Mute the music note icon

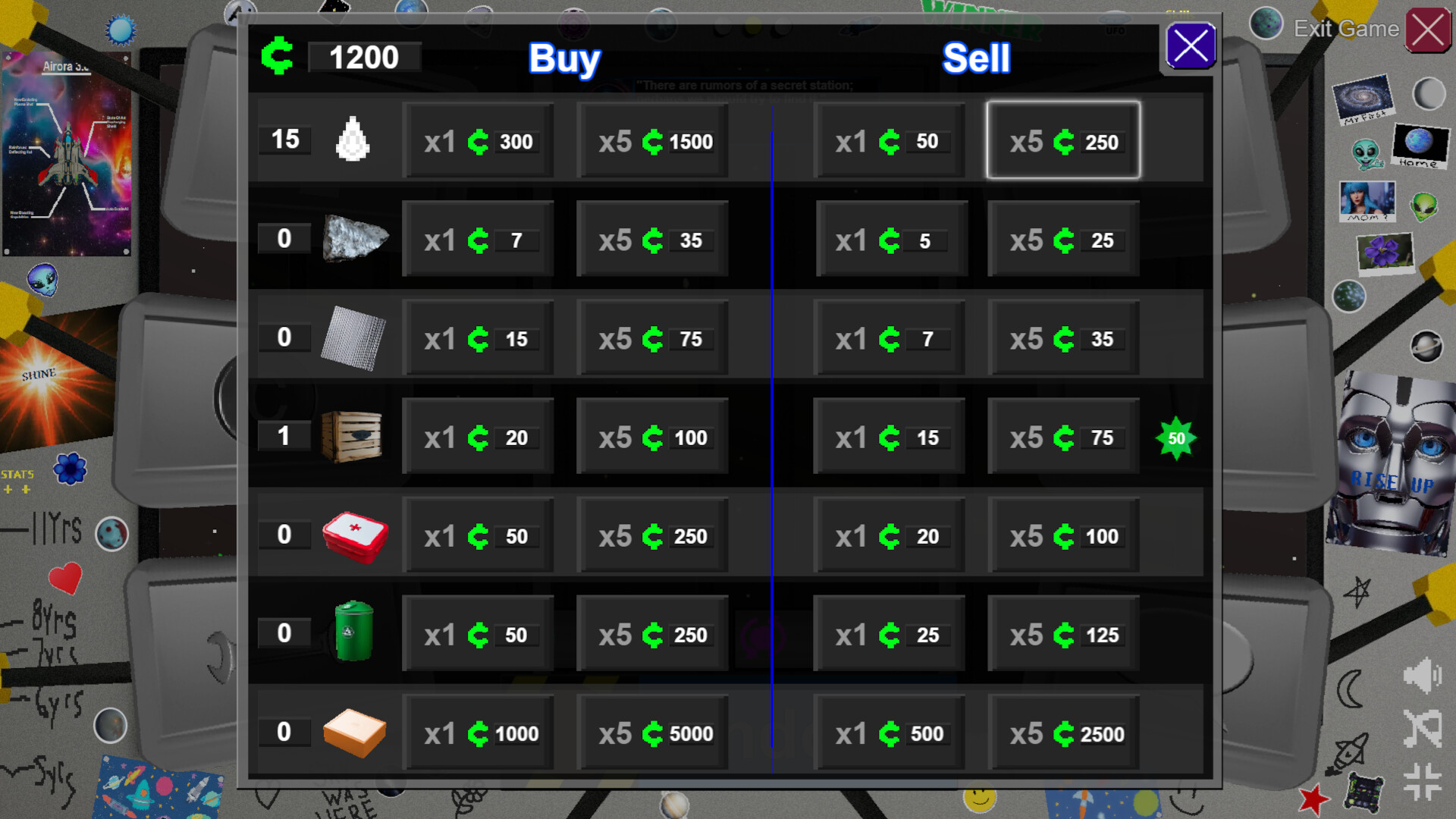(x=1422, y=729)
